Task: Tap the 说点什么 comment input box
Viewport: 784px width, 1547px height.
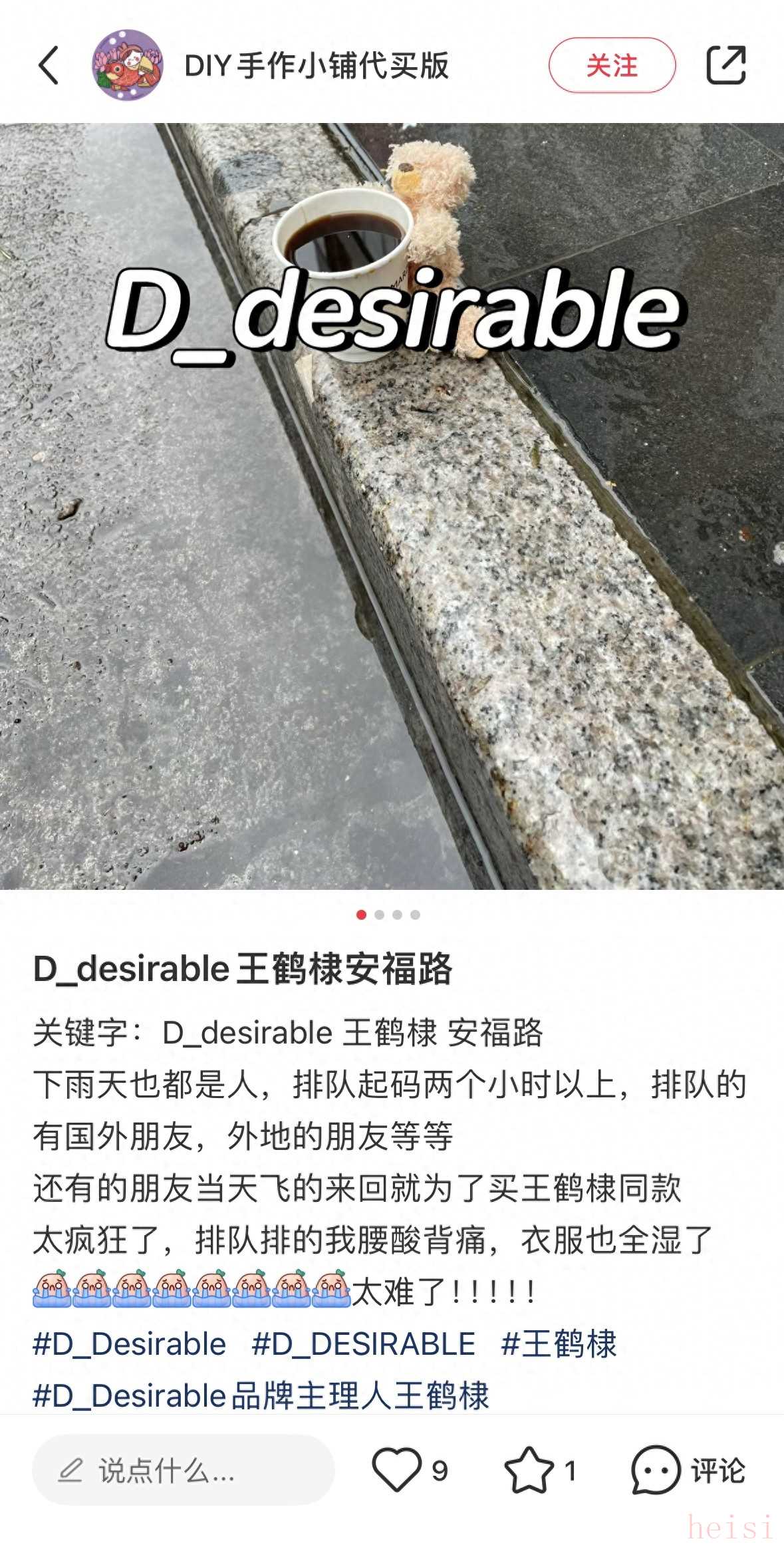Action: 183,1471
